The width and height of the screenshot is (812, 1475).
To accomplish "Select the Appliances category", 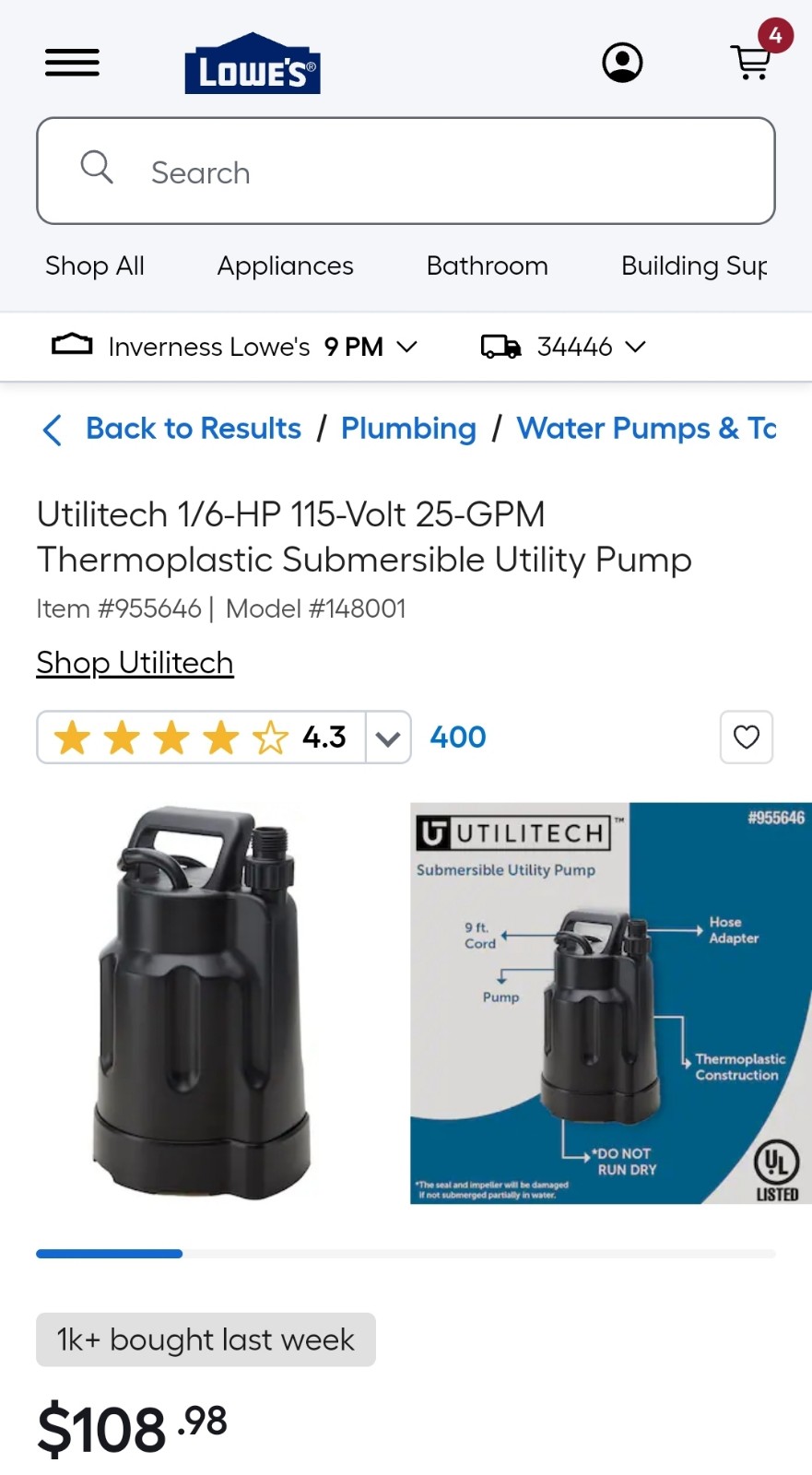I will click(x=285, y=265).
